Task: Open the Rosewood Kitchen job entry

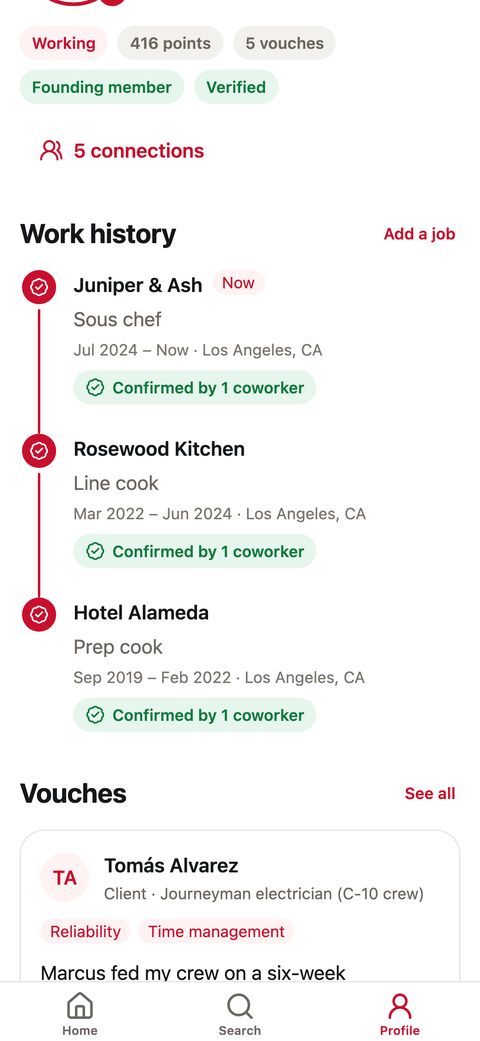Action: point(240,502)
